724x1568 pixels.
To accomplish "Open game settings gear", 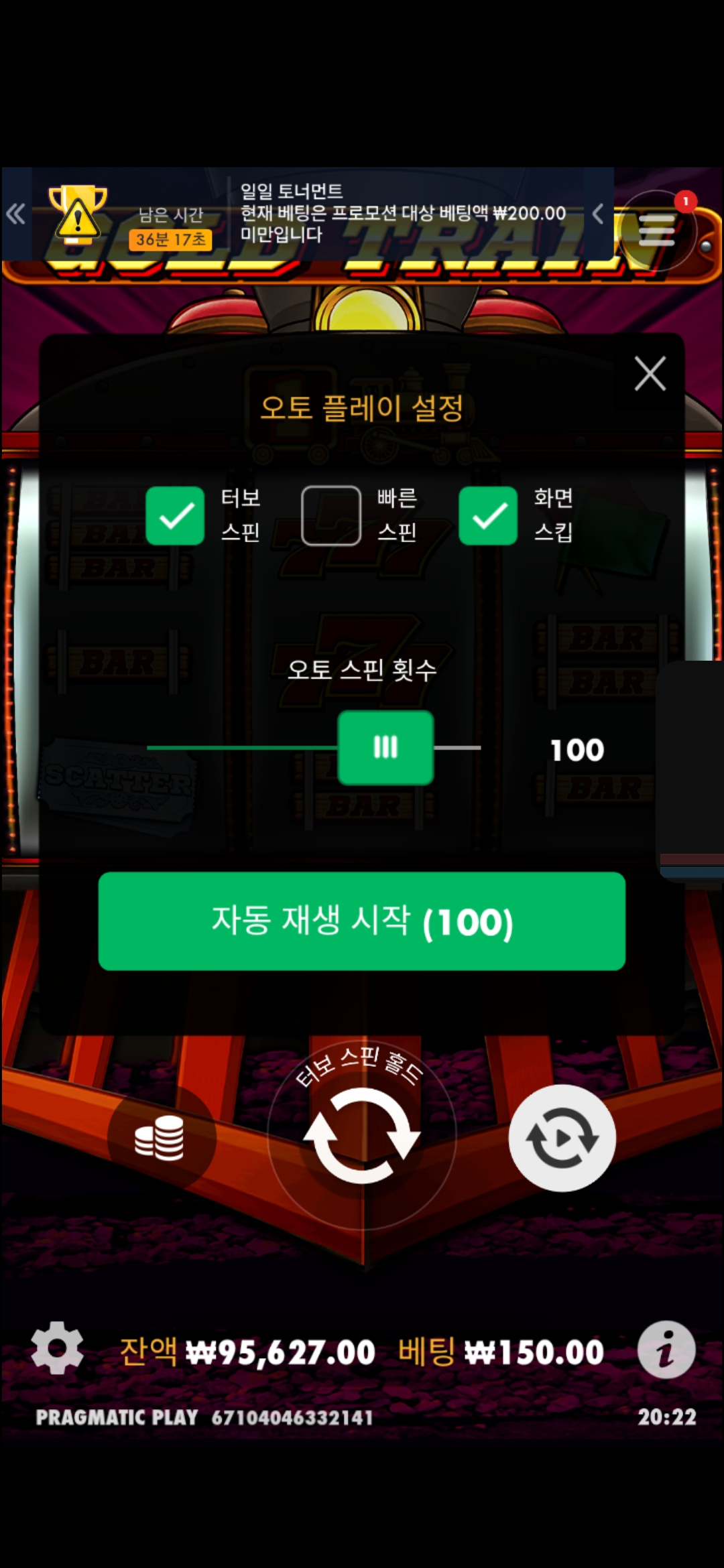I will pyautogui.click(x=58, y=1348).
